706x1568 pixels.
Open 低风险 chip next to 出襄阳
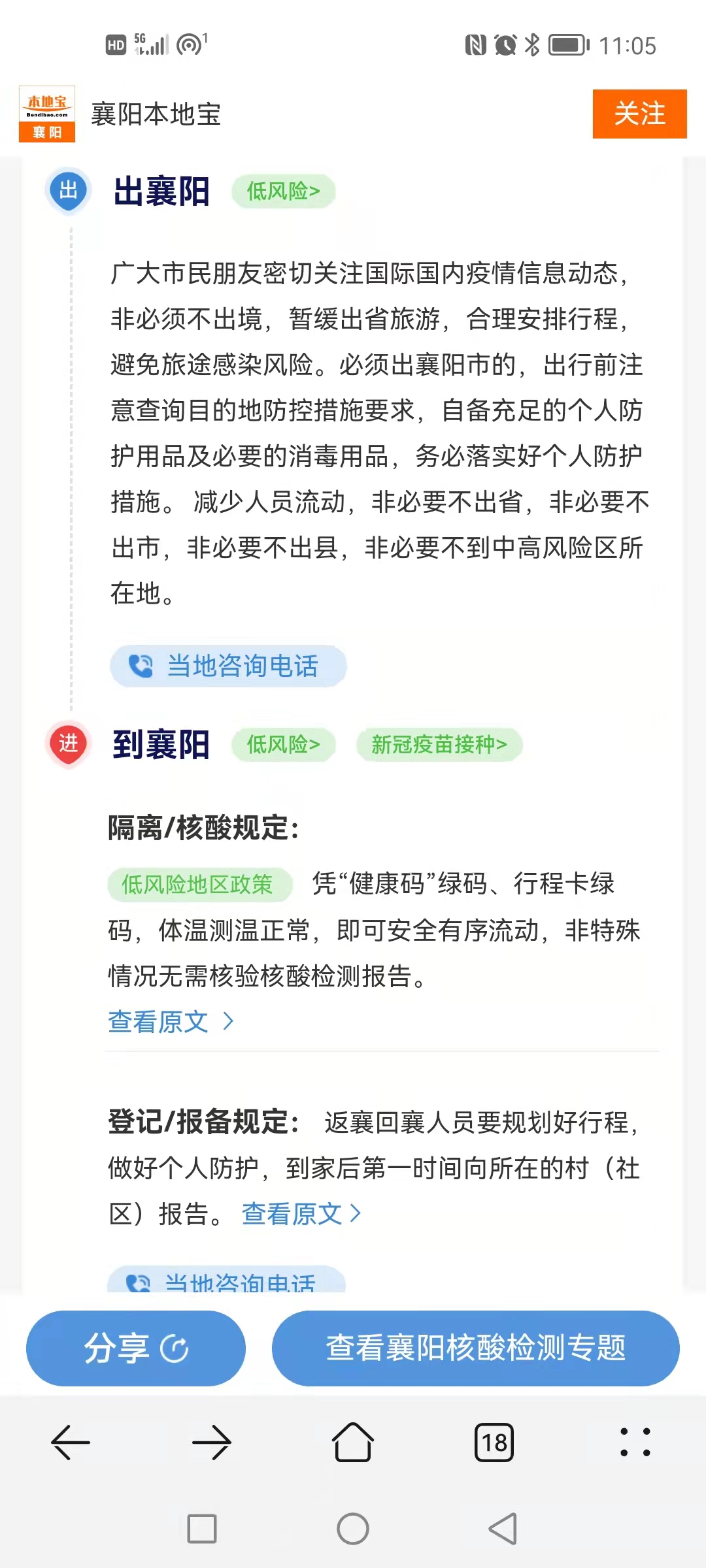pos(283,191)
